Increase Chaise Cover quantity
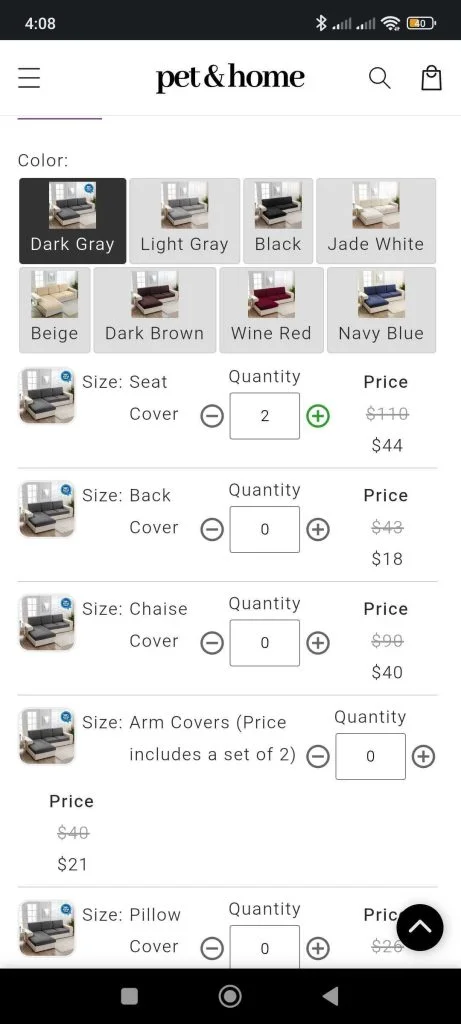This screenshot has width=461, height=1024. tap(318, 643)
